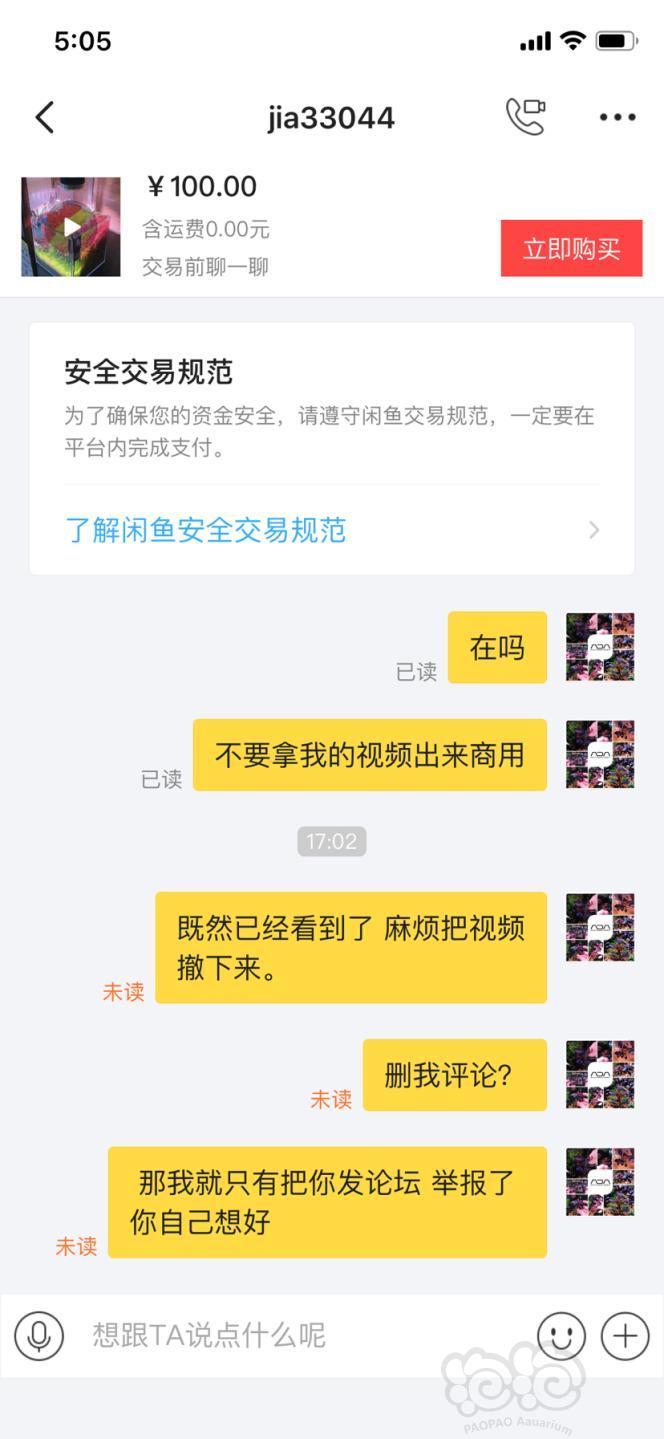Start a voice or video call
The height and width of the screenshot is (1439, 664).
click(x=525, y=117)
